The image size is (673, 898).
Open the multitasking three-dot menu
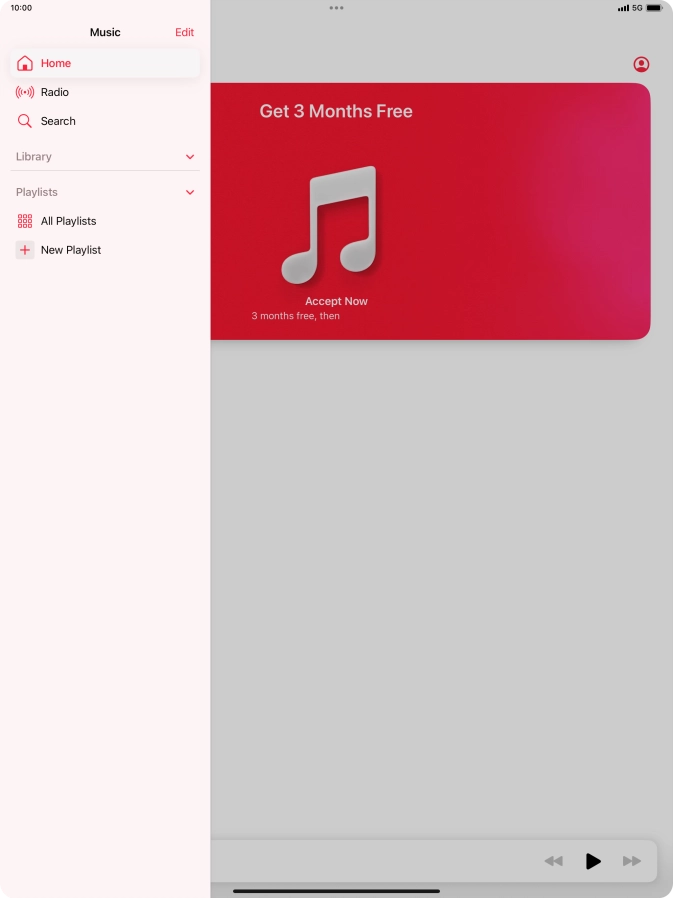click(336, 8)
